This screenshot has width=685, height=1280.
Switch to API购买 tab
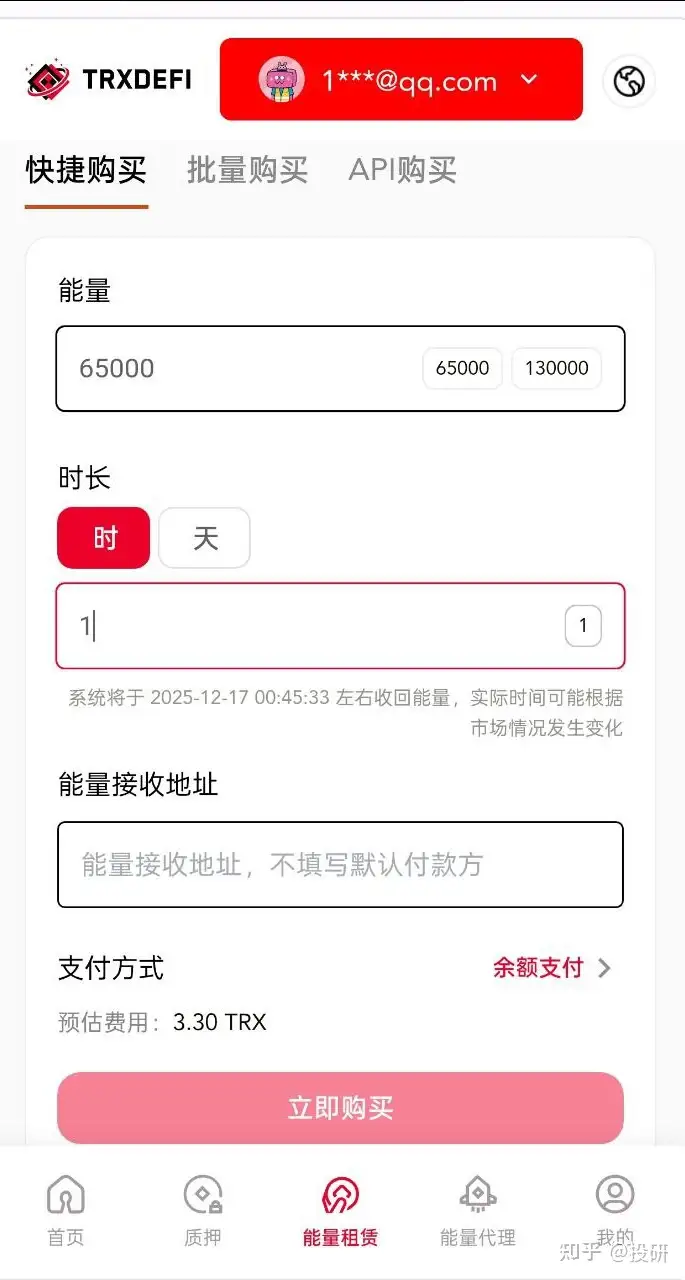[402, 171]
